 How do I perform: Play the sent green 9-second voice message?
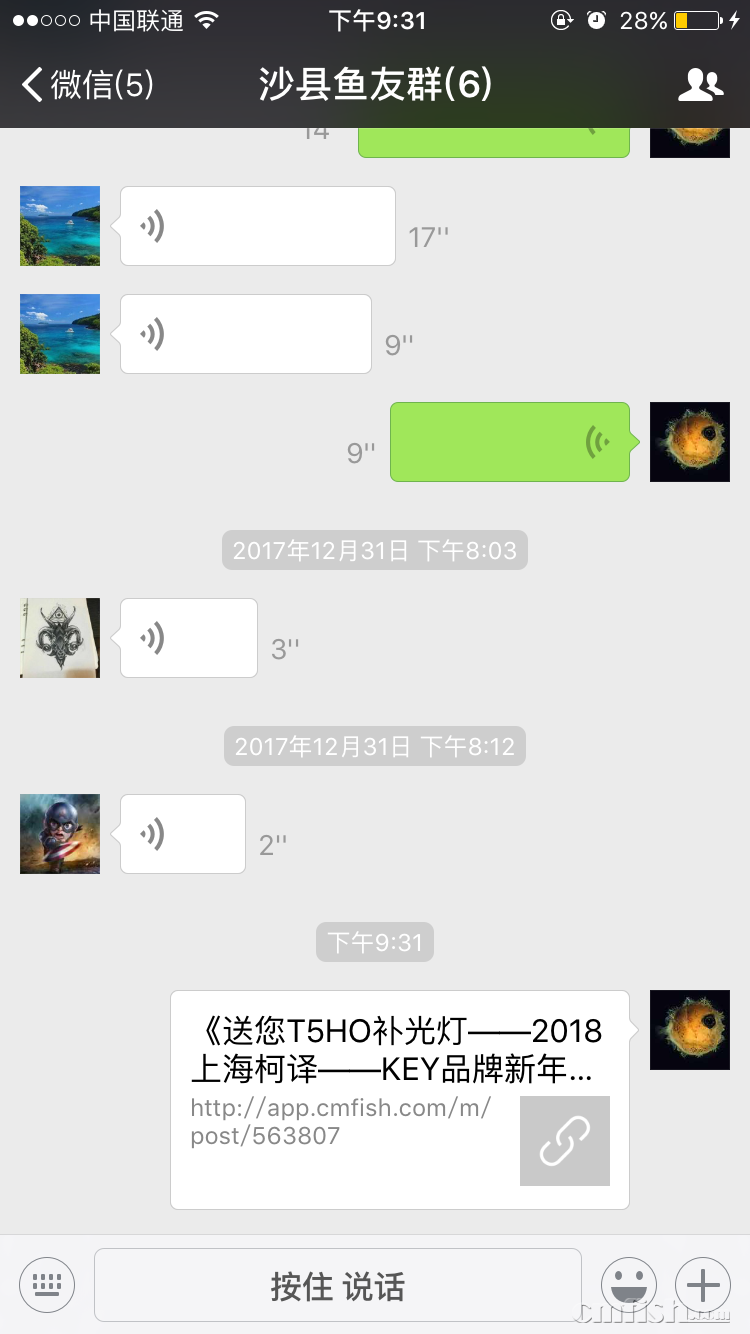[x=510, y=442]
